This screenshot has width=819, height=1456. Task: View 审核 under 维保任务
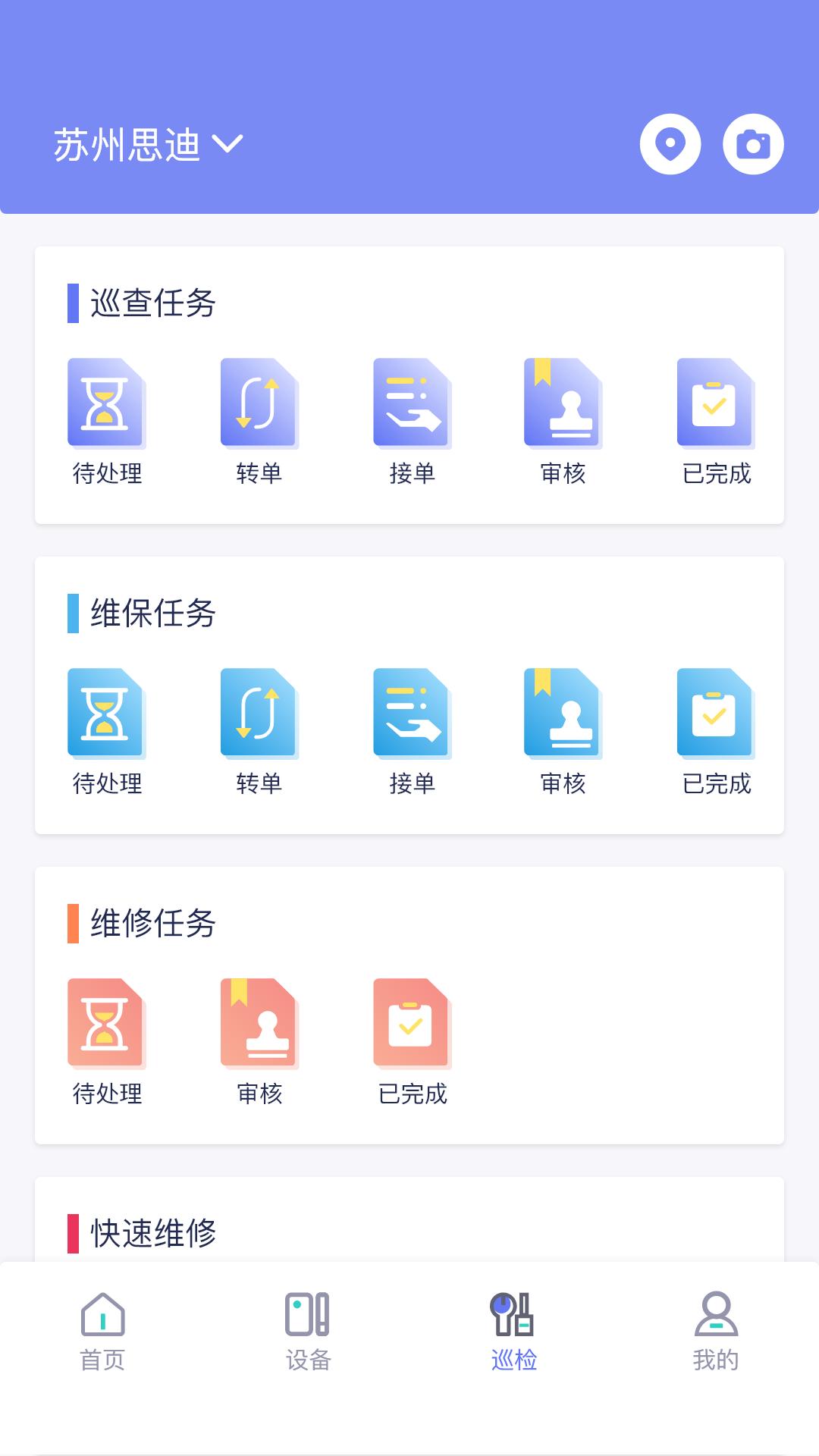(563, 731)
